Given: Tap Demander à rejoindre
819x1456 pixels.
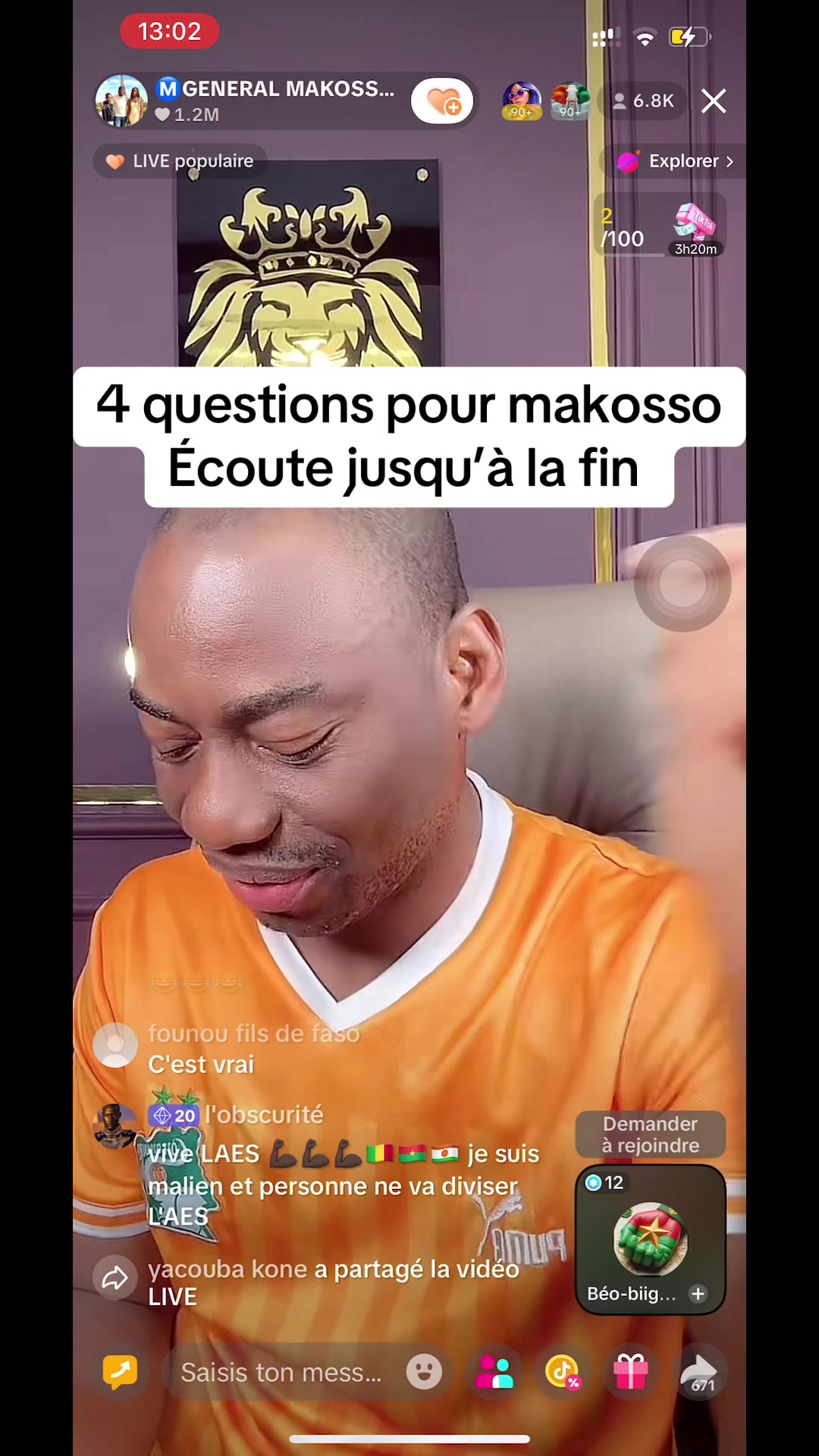Looking at the screenshot, I should tap(651, 1134).
